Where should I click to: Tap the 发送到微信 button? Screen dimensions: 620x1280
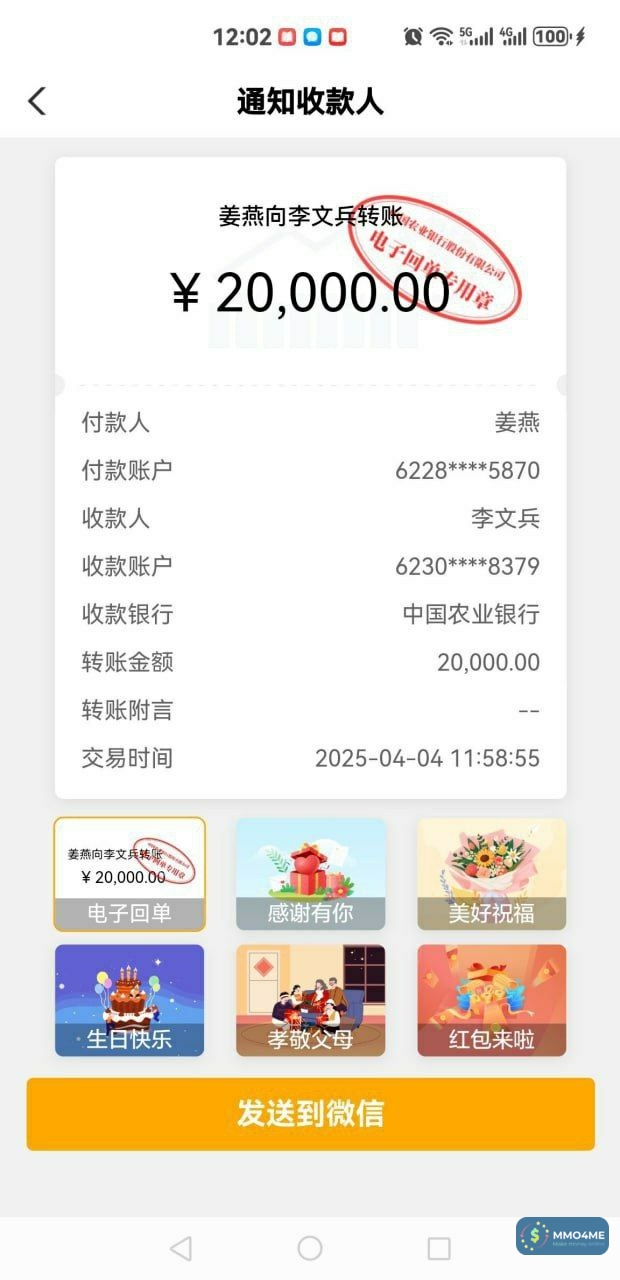pos(310,1113)
